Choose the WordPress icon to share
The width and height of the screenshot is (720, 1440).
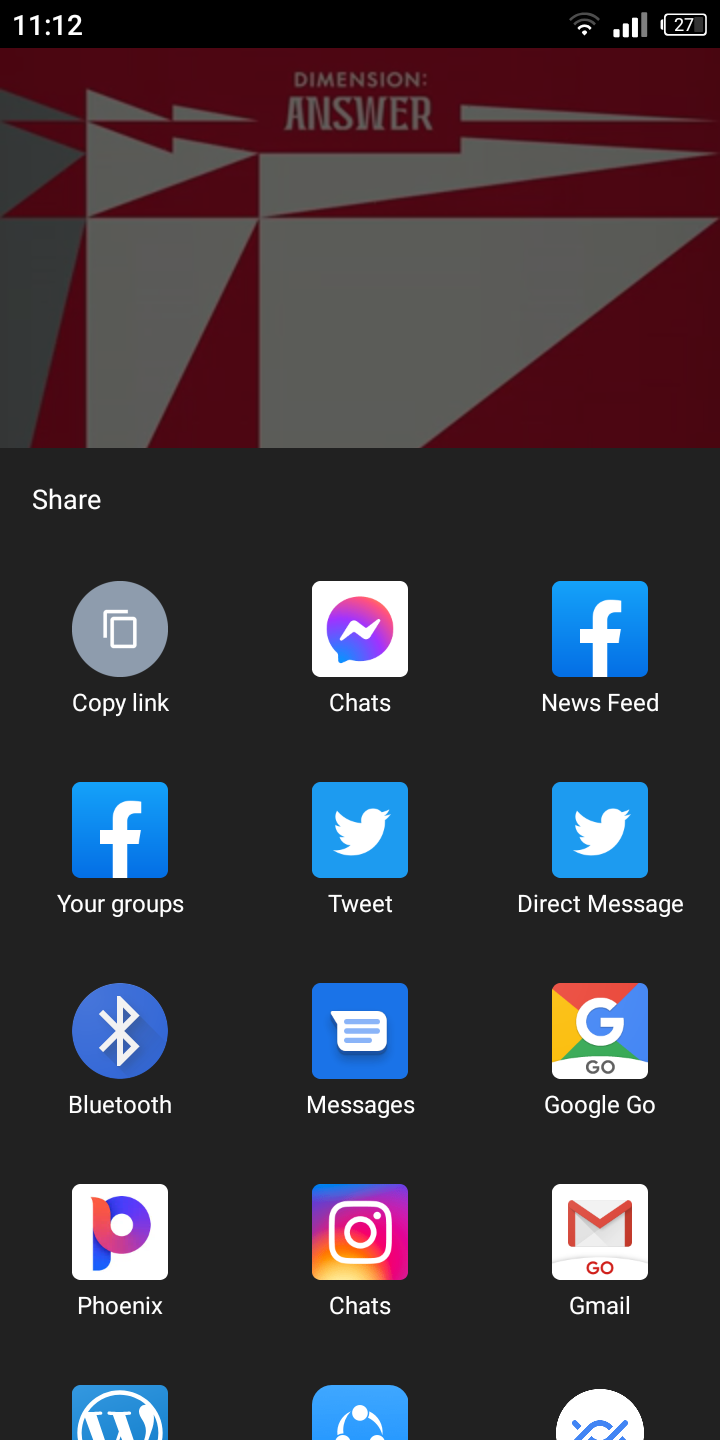tap(120, 1415)
